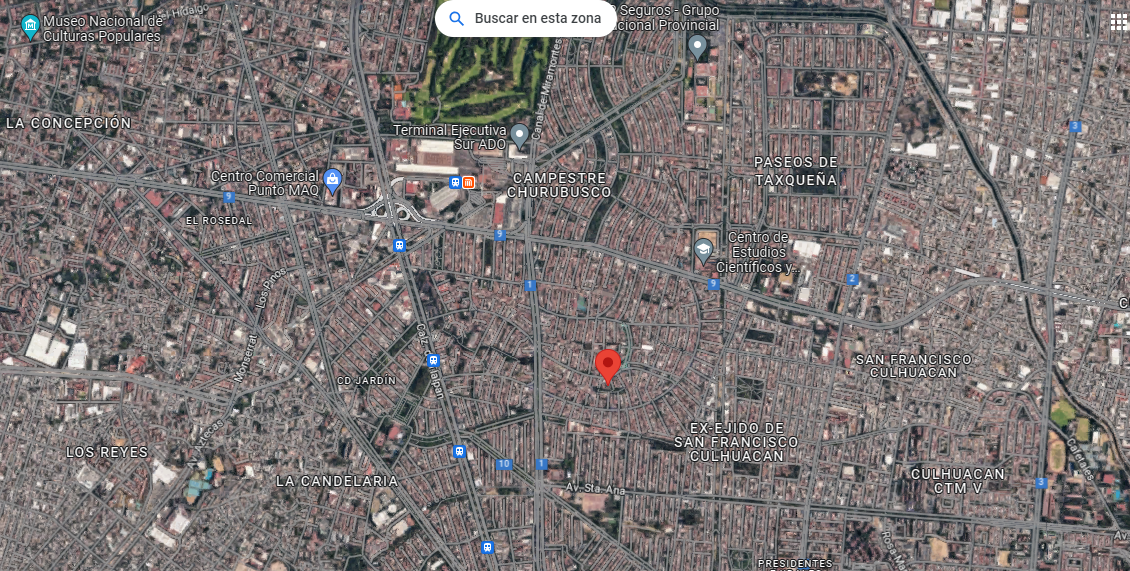Open the Centro de Estudios Científicos marker
The image size is (1130, 571).
tap(703, 251)
